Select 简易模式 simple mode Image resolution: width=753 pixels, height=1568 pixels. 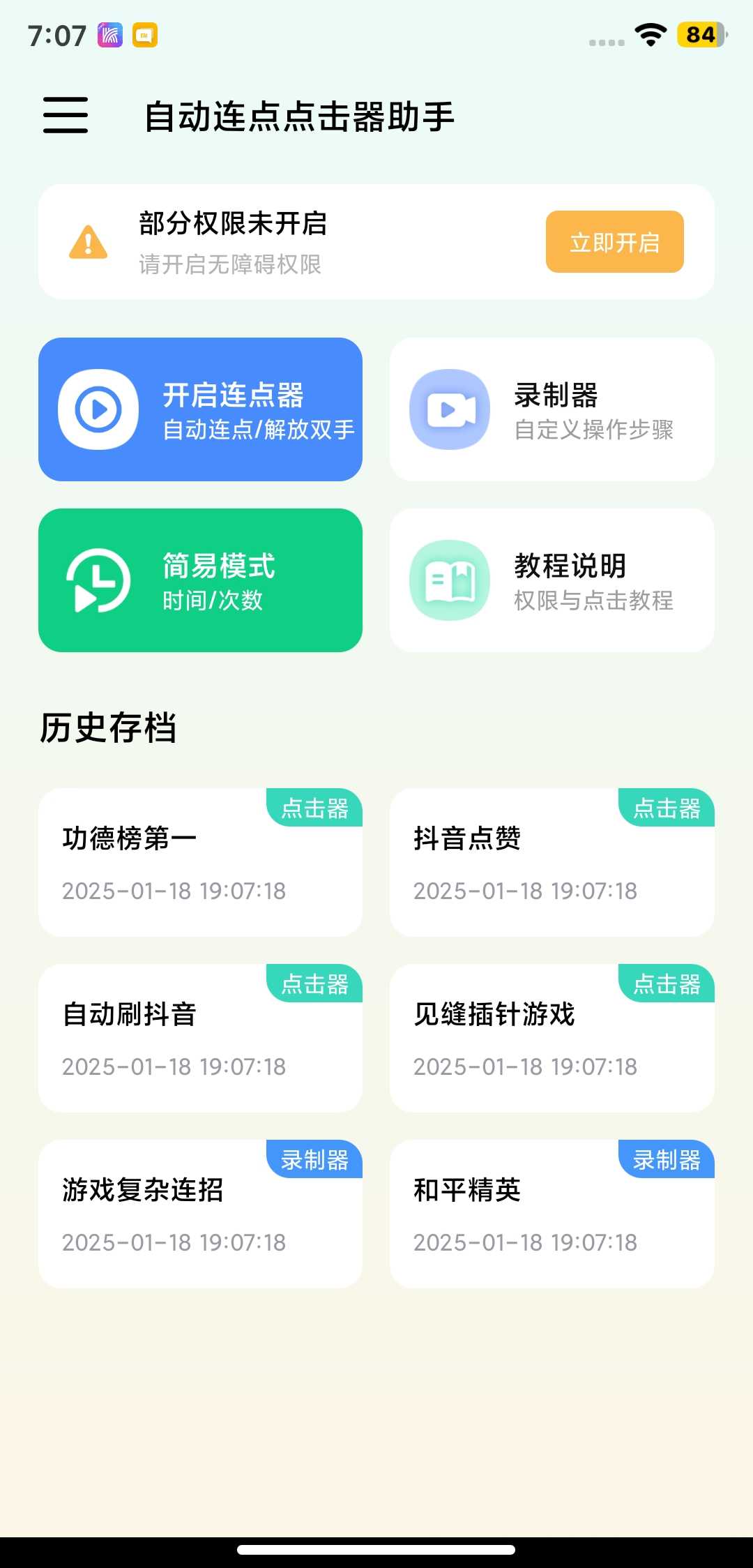pyautogui.click(x=200, y=580)
